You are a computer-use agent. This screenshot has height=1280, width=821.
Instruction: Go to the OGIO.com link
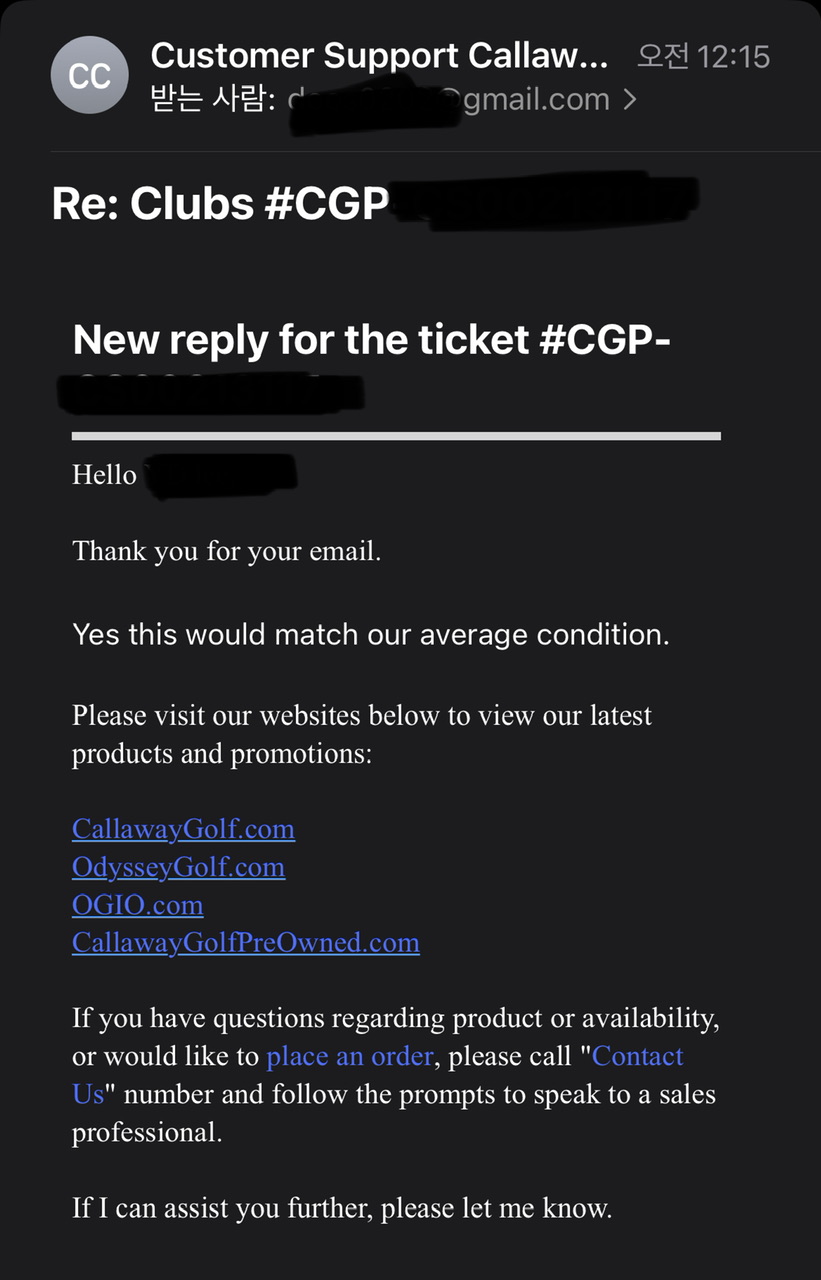pyautogui.click(x=137, y=905)
